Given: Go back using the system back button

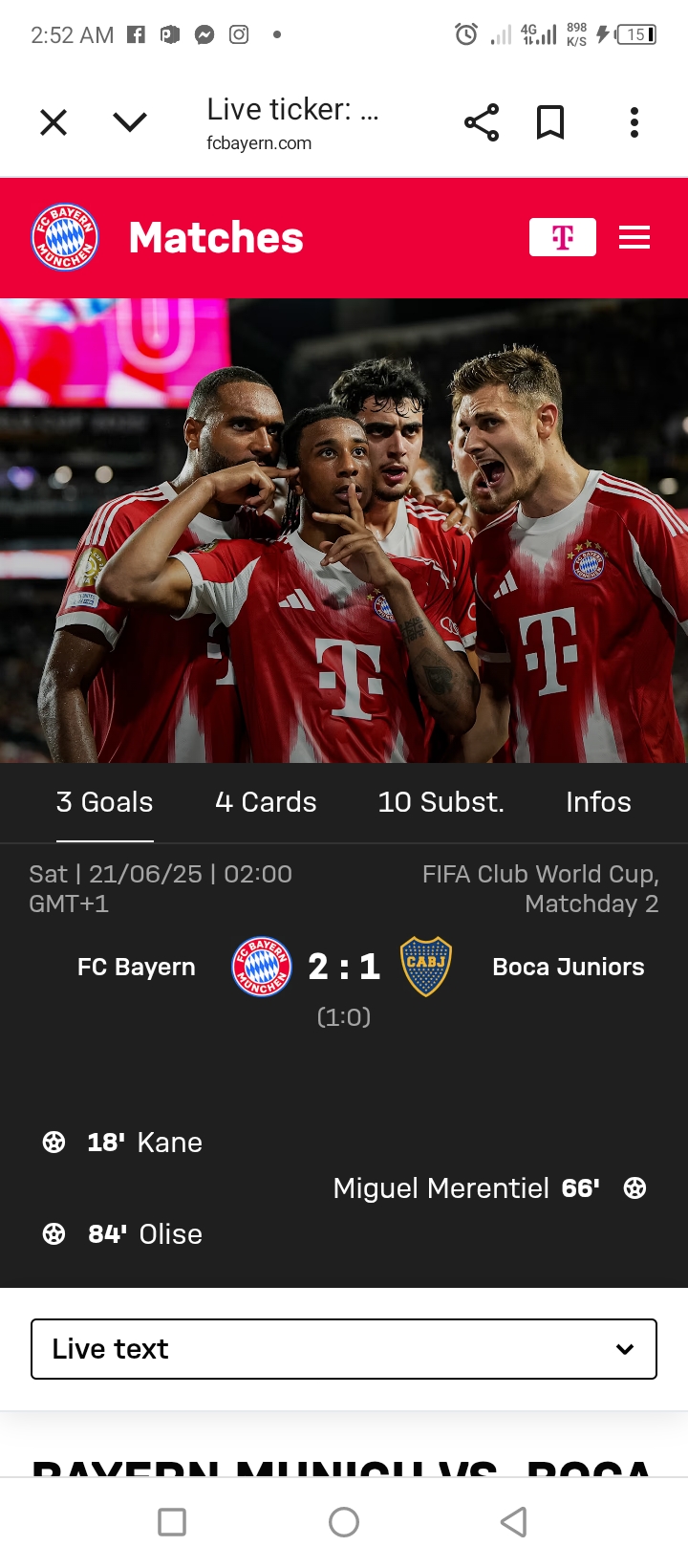Looking at the screenshot, I should point(514,1522).
